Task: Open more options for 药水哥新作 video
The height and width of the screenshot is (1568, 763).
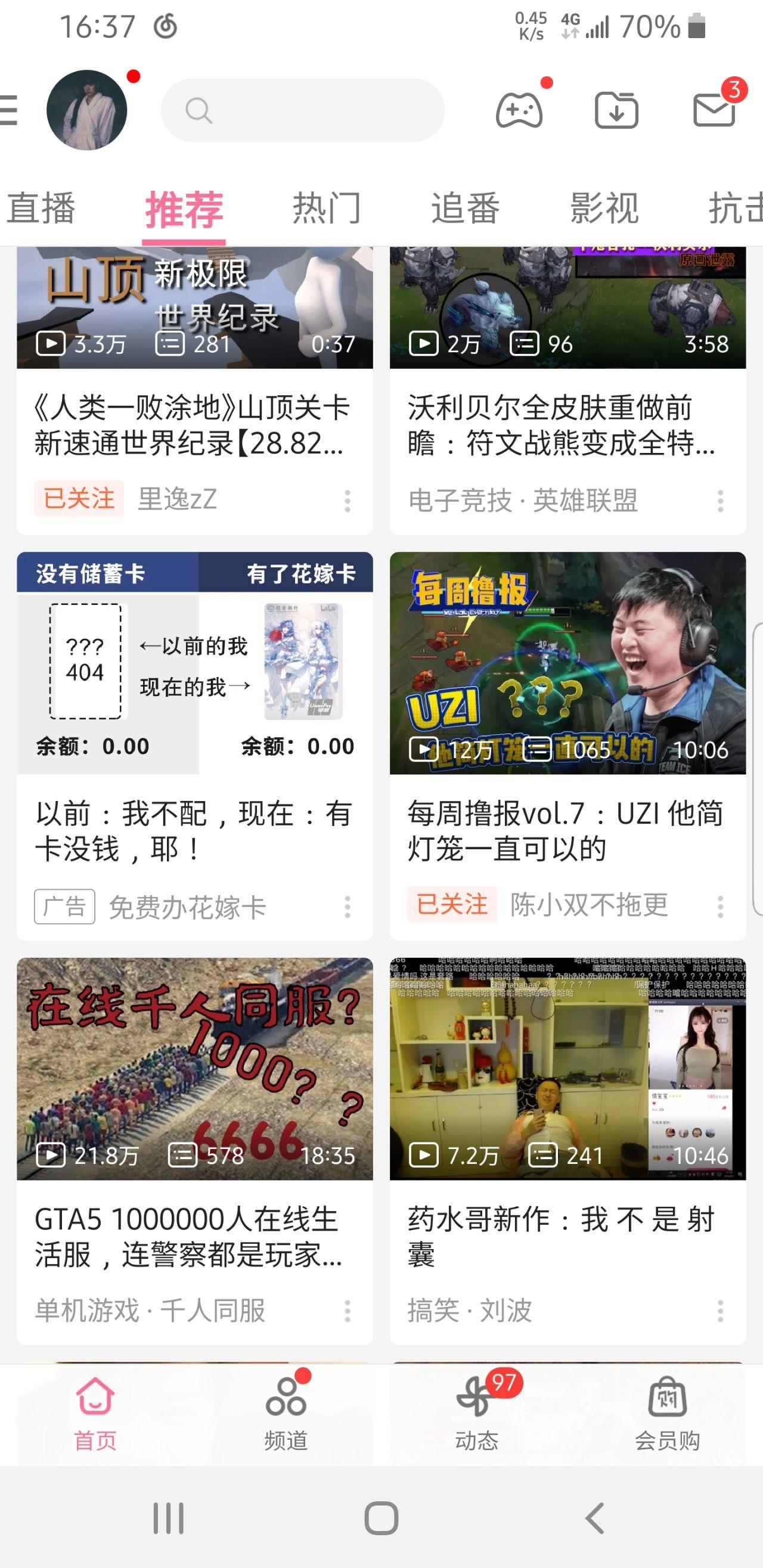Action: [719, 1311]
